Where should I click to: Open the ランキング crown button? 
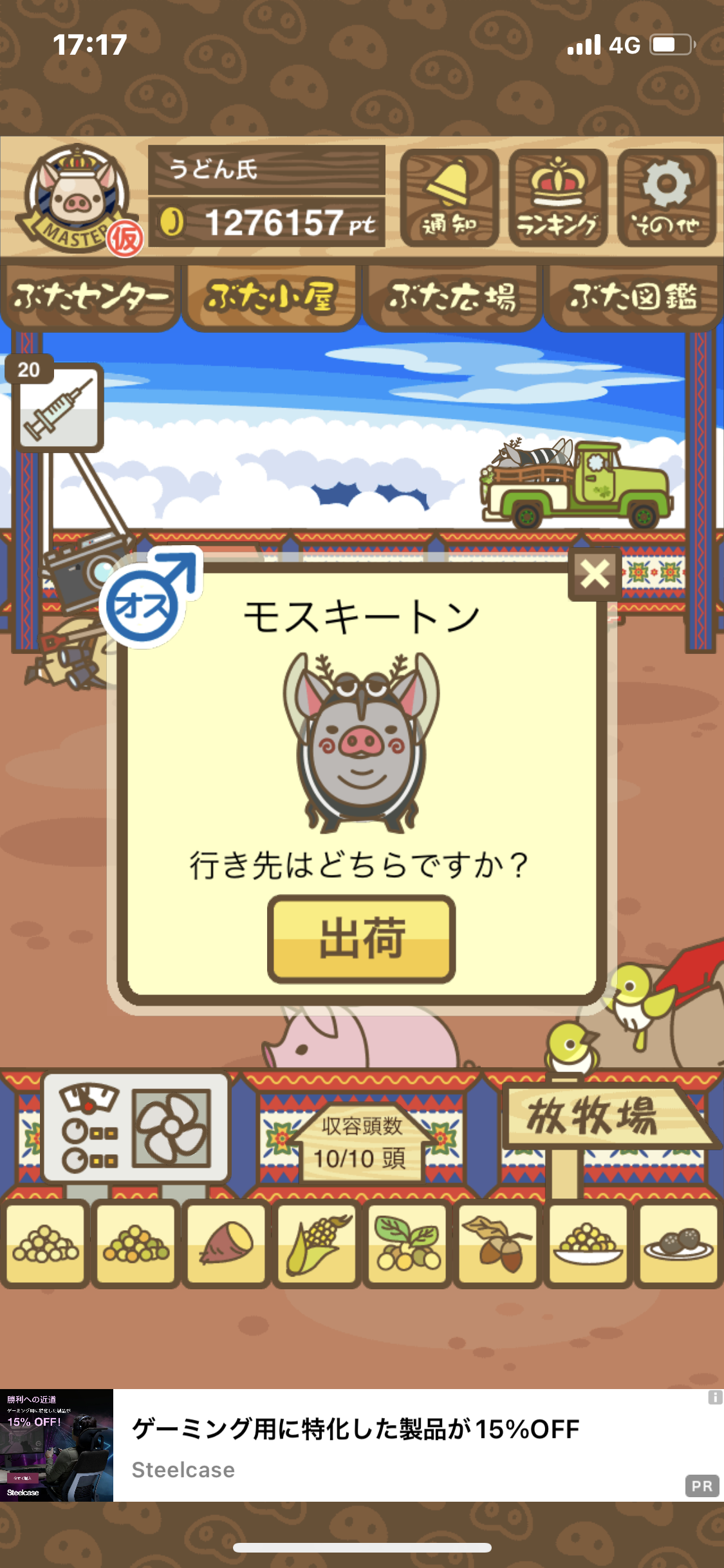[558, 198]
